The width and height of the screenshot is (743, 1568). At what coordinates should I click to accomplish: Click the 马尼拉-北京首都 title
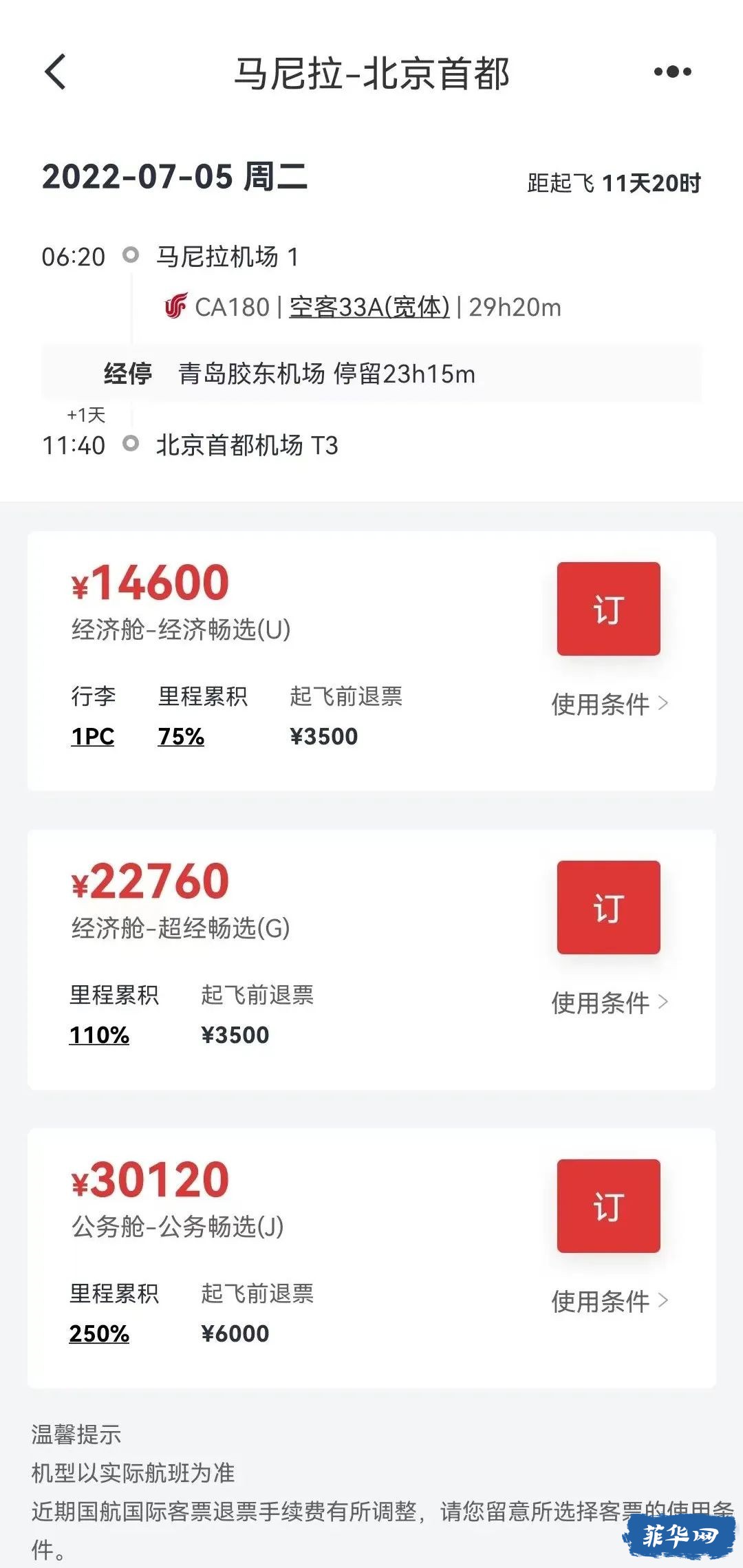pos(371,76)
